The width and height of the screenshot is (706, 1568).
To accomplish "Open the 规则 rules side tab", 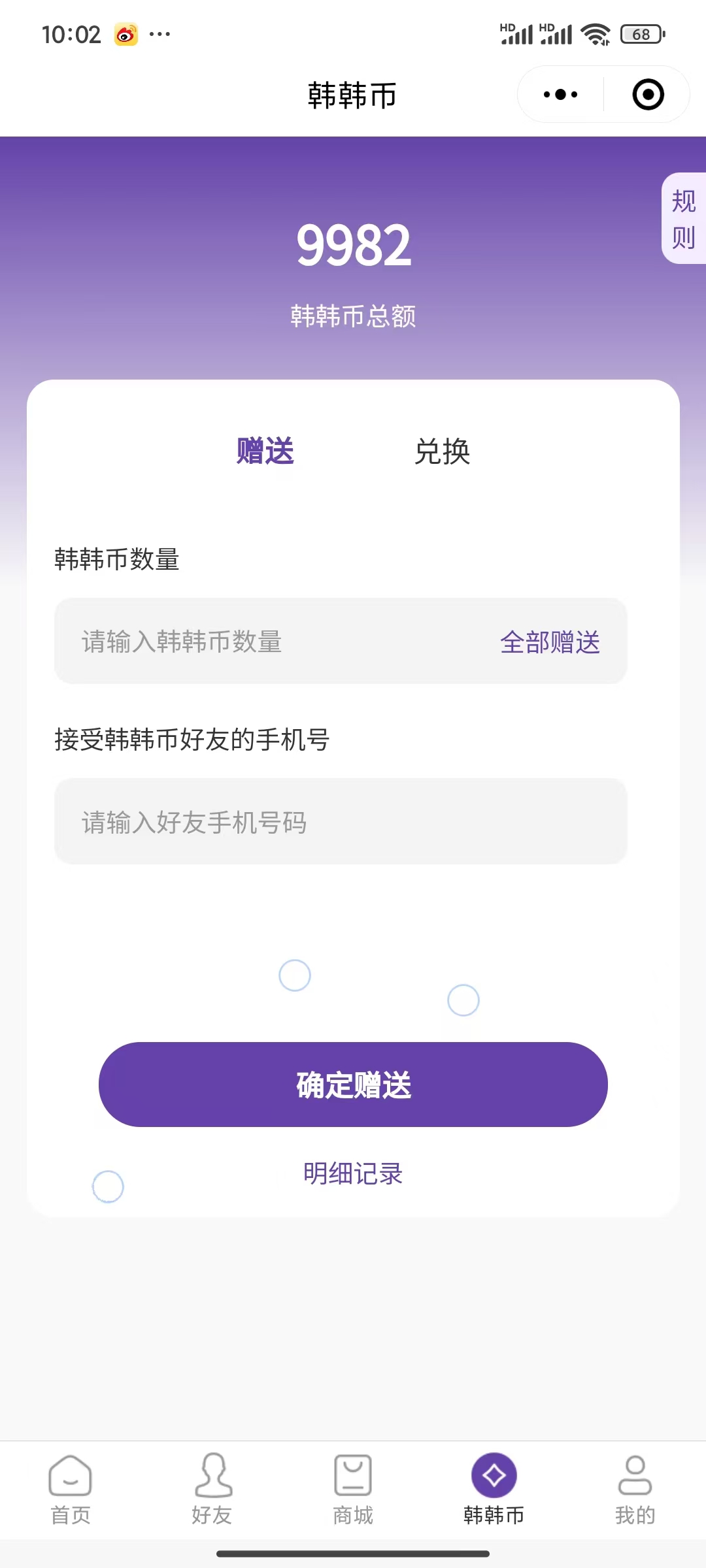I will click(x=684, y=219).
